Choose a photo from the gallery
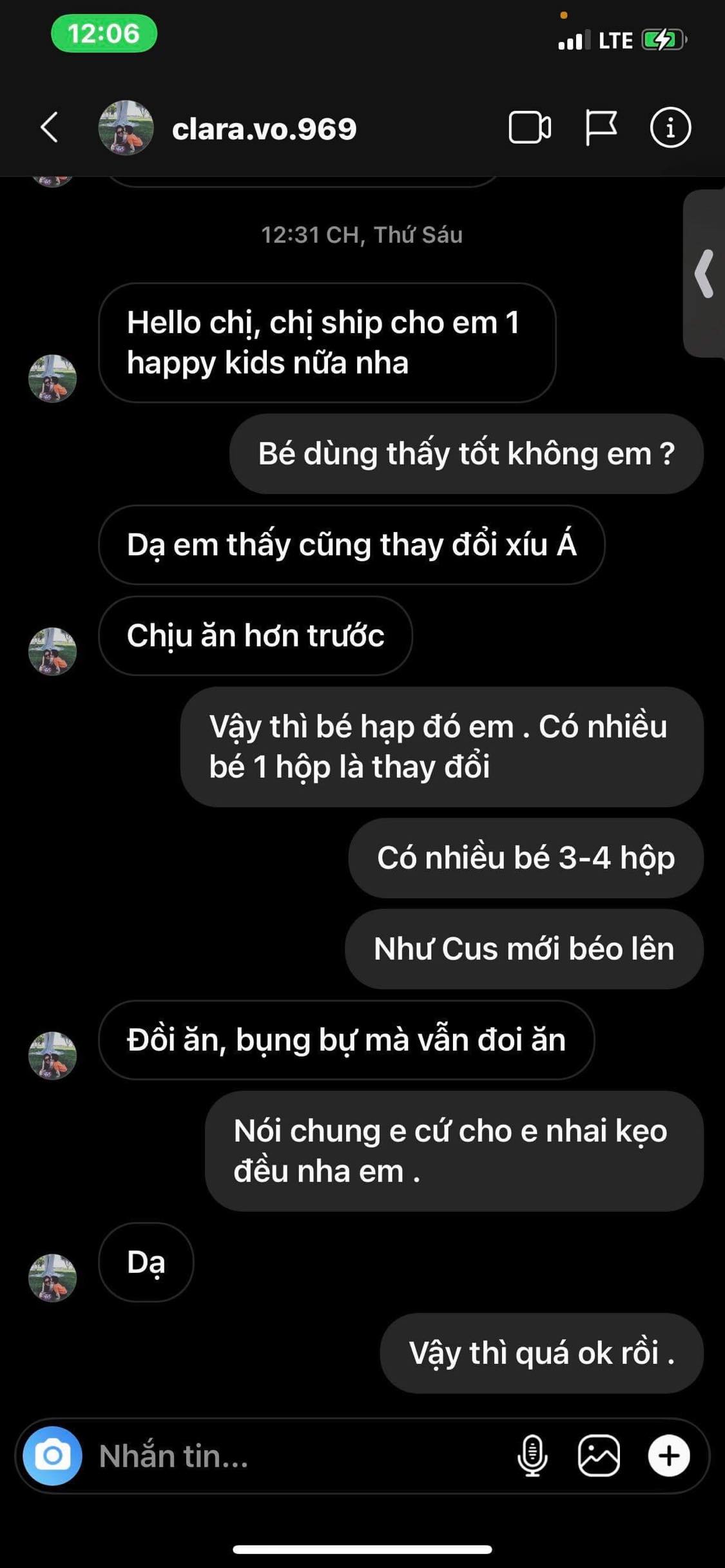 [x=599, y=1455]
